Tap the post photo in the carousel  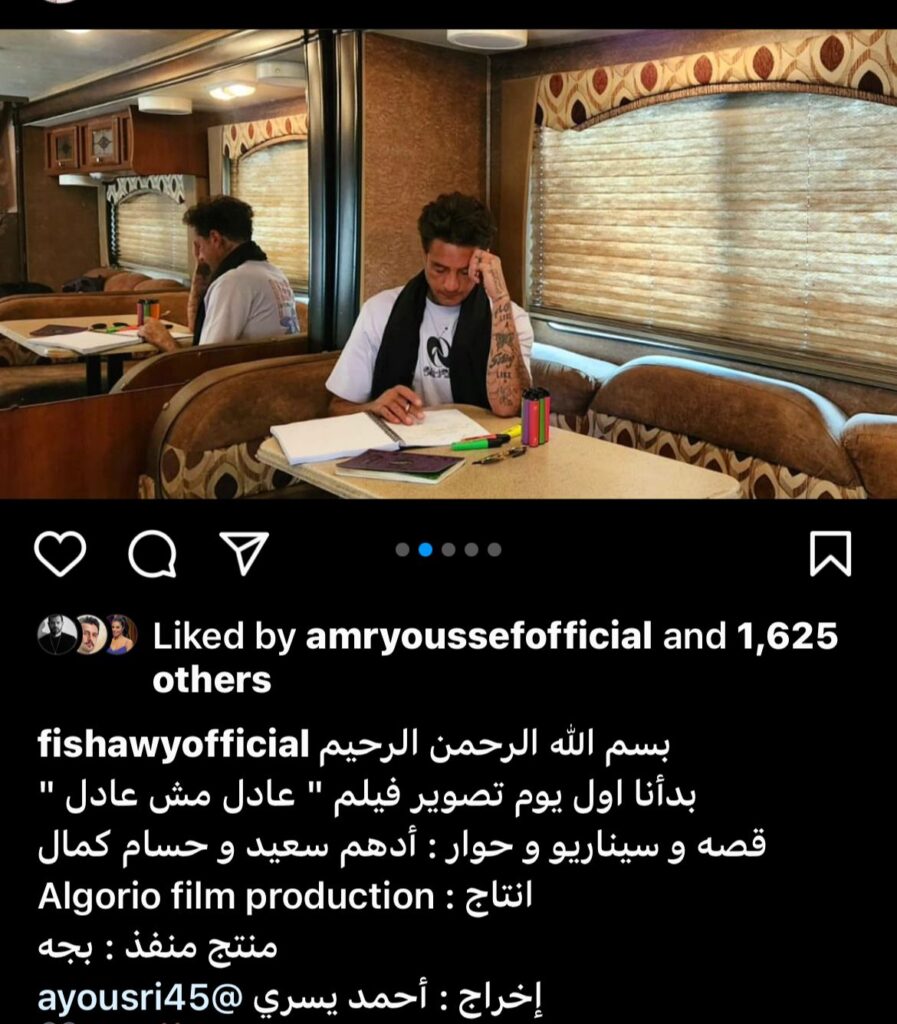[x=448, y=263]
